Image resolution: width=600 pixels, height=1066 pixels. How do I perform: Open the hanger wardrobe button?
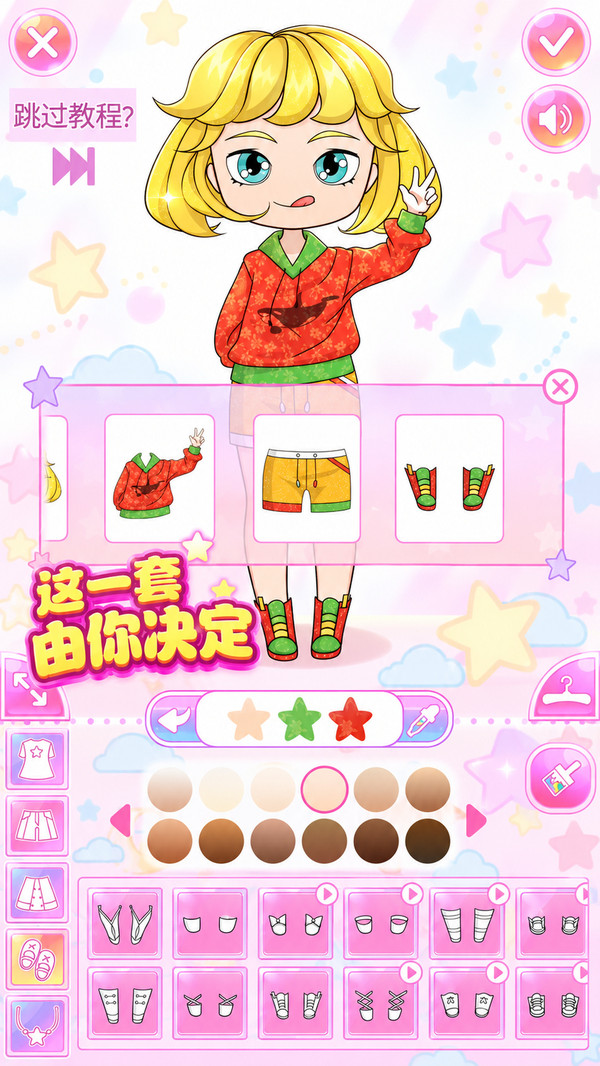(x=566, y=687)
